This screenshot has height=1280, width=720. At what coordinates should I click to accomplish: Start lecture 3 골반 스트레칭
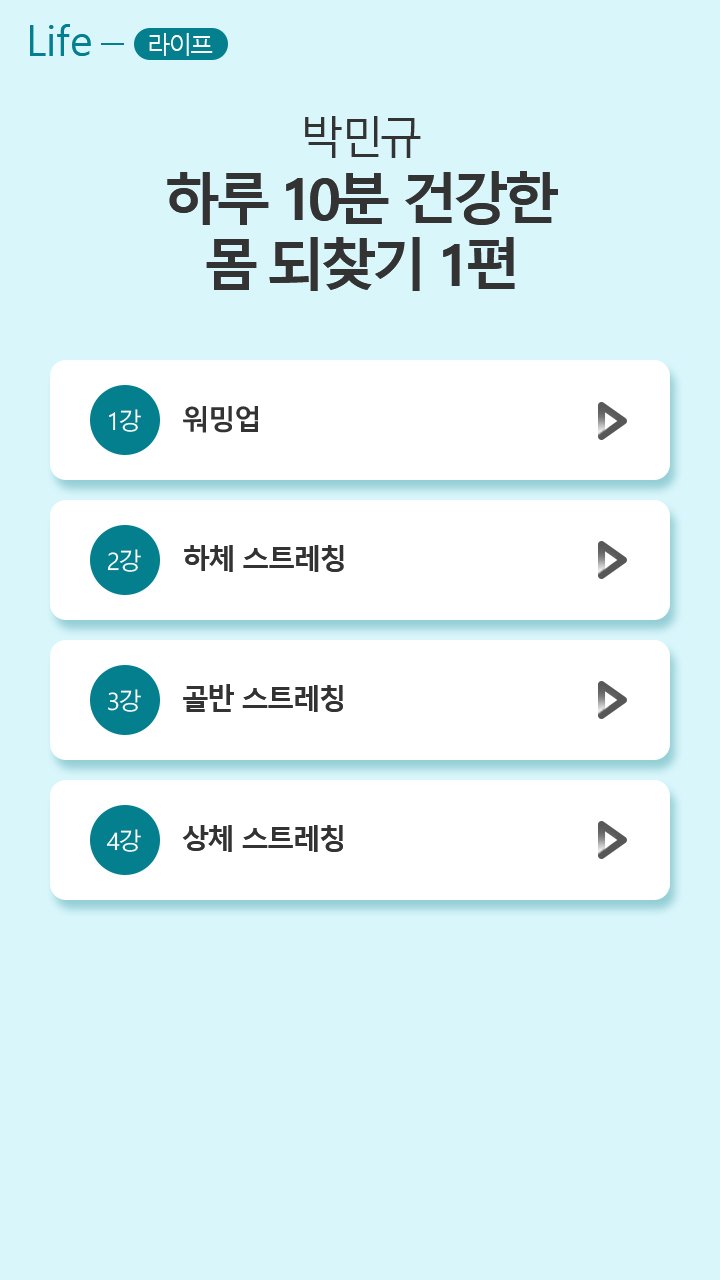click(x=359, y=700)
